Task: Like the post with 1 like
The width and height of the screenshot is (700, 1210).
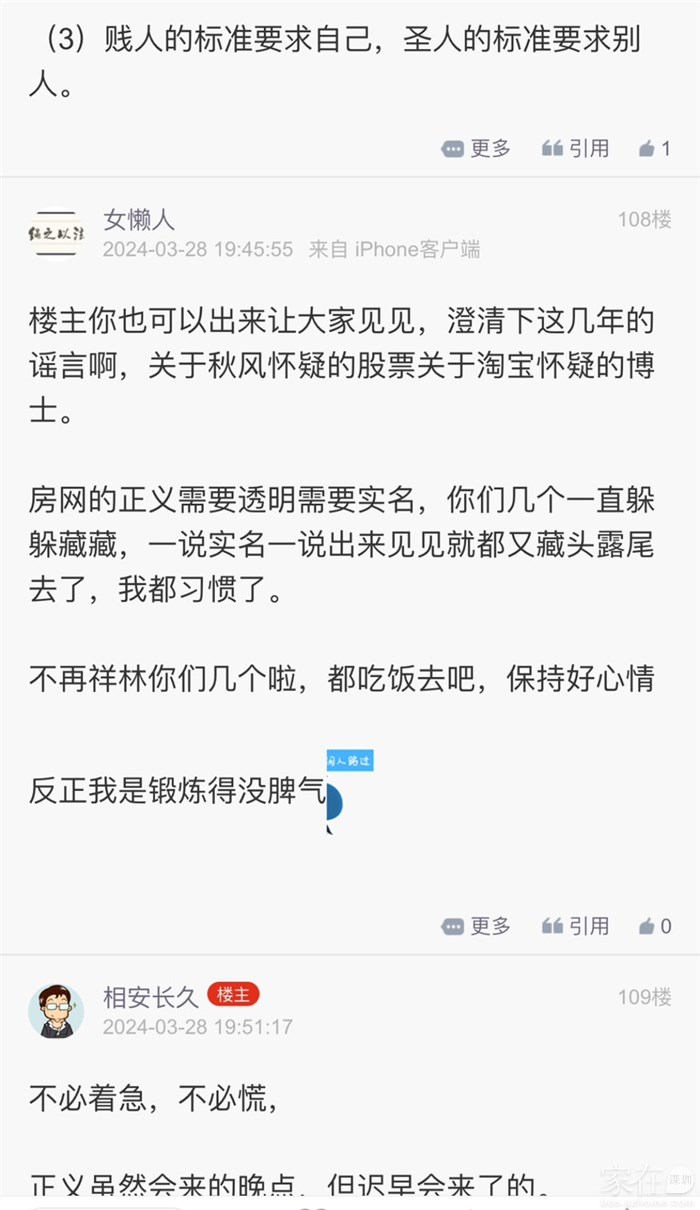Action: [655, 149]
